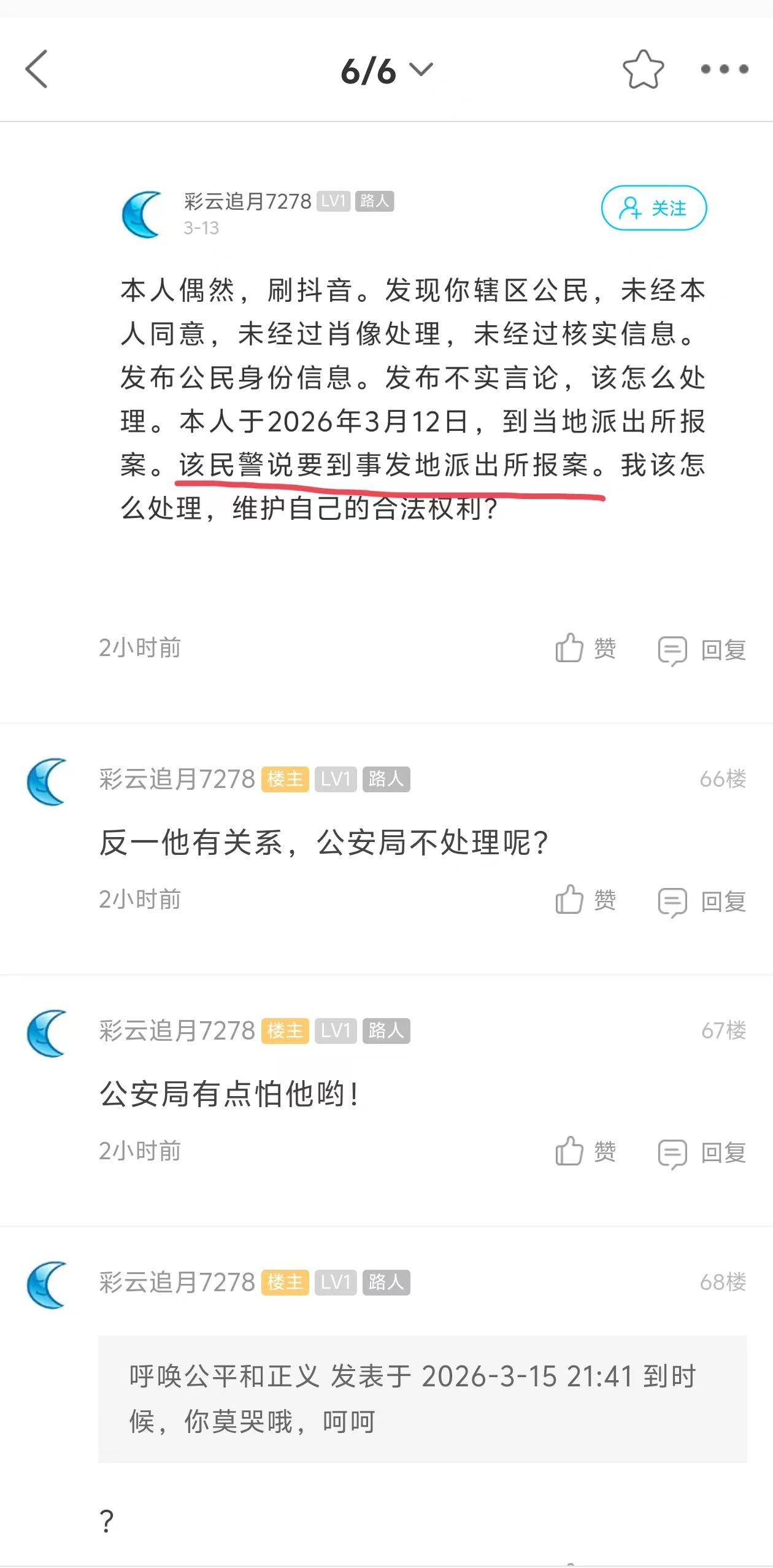Reply to the 67楼 comment
773x1568 pixels.
pyautogui.click(x=702, y=1153)
